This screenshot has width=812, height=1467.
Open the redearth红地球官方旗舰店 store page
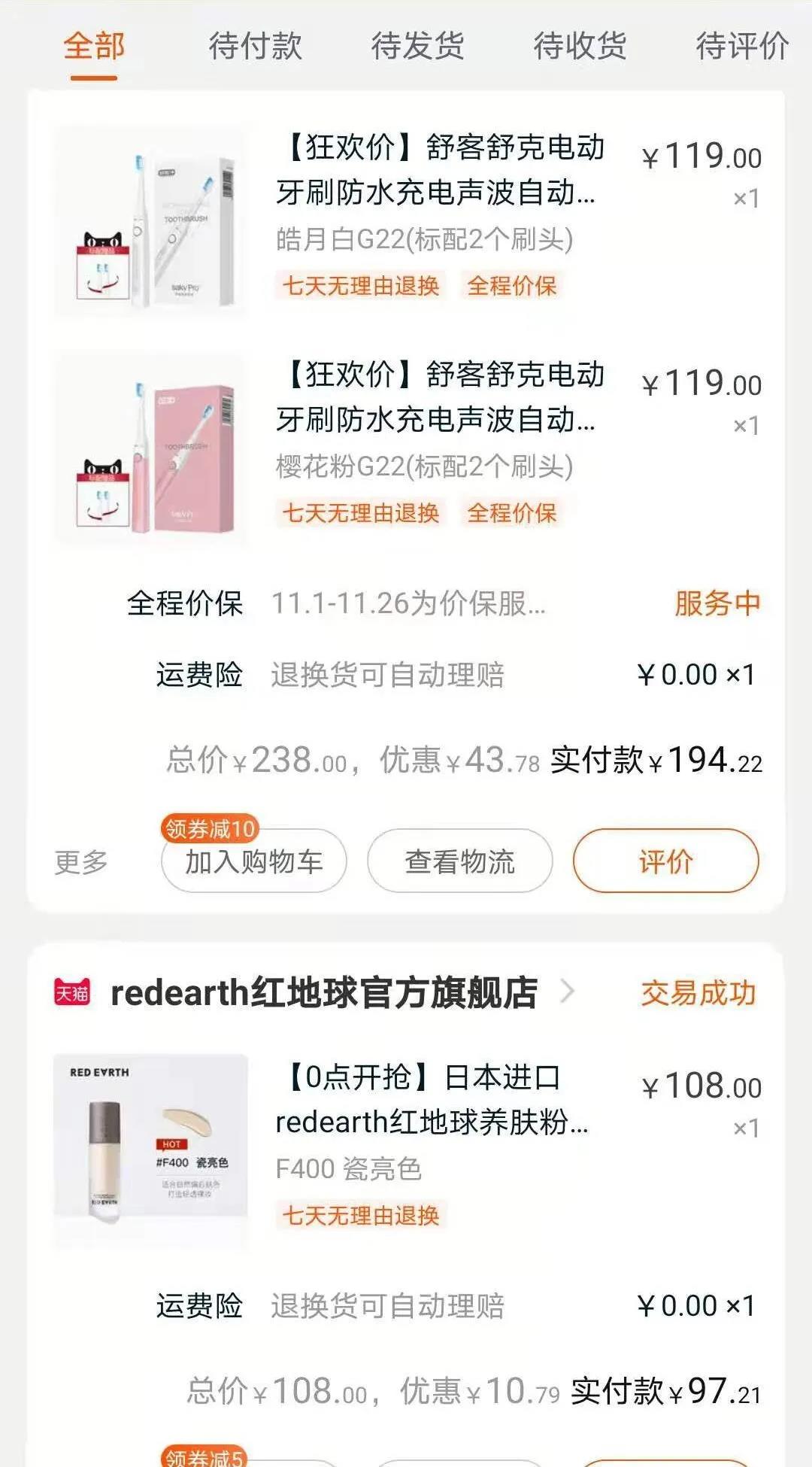click(323, 993)
